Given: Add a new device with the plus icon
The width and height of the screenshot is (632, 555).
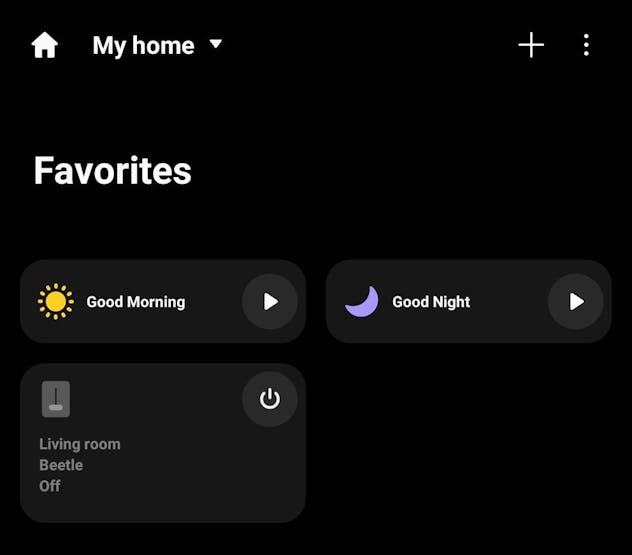Looking at the screenshot, I should click(531, 45).
